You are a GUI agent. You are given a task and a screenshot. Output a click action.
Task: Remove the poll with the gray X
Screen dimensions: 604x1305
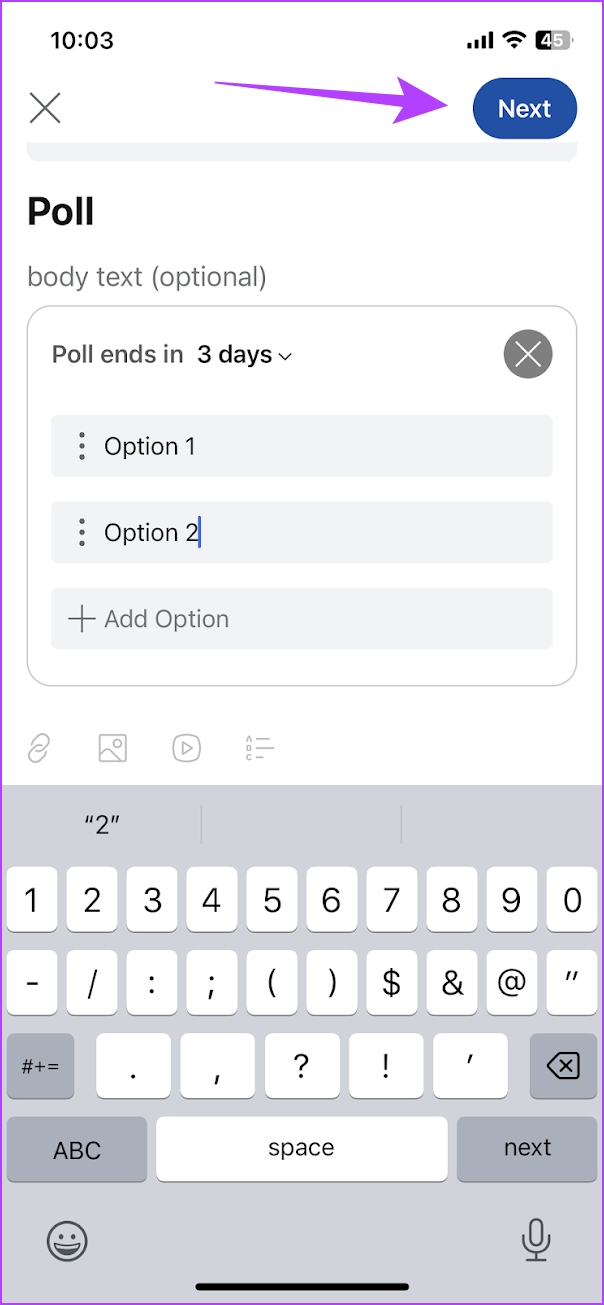point(528,354)
